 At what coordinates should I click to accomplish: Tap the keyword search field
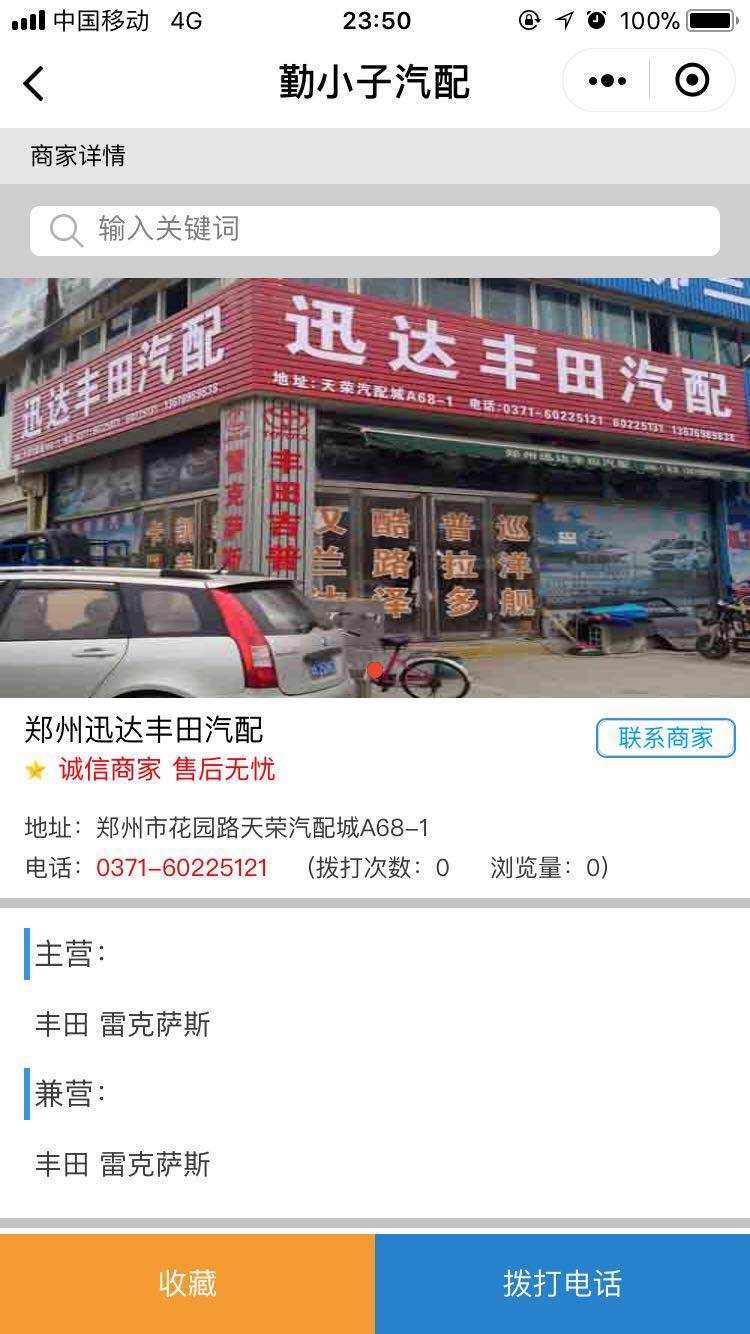pos(375,230)
